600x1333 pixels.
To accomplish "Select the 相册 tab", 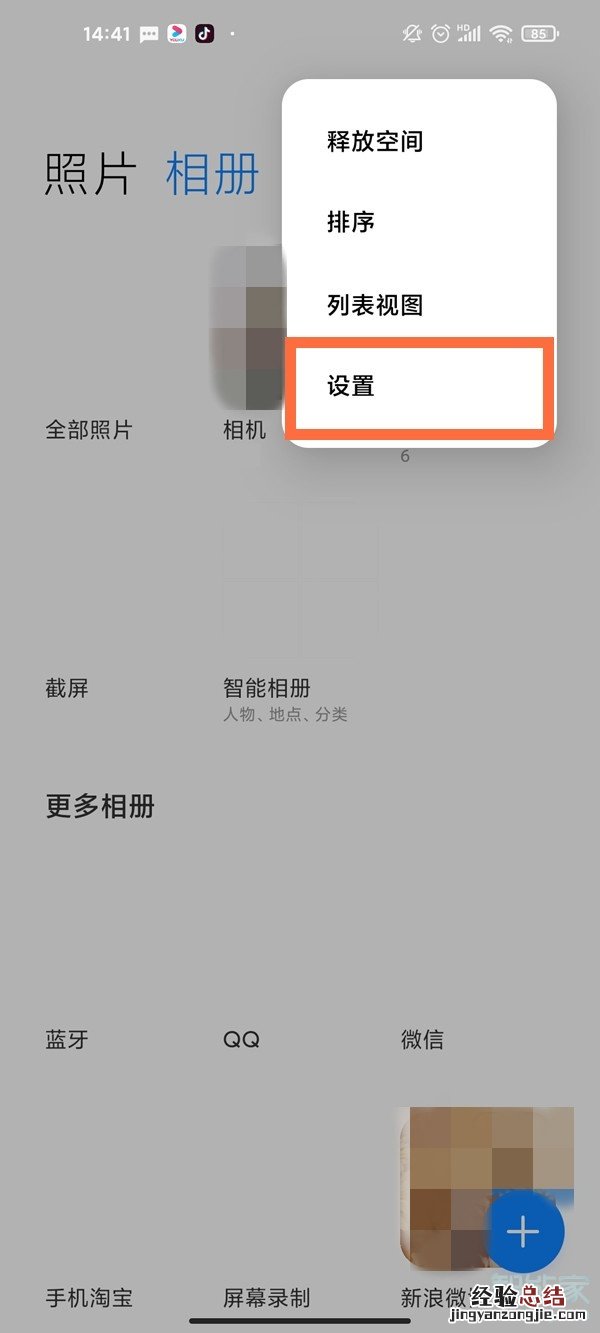I will coord(212,175).
